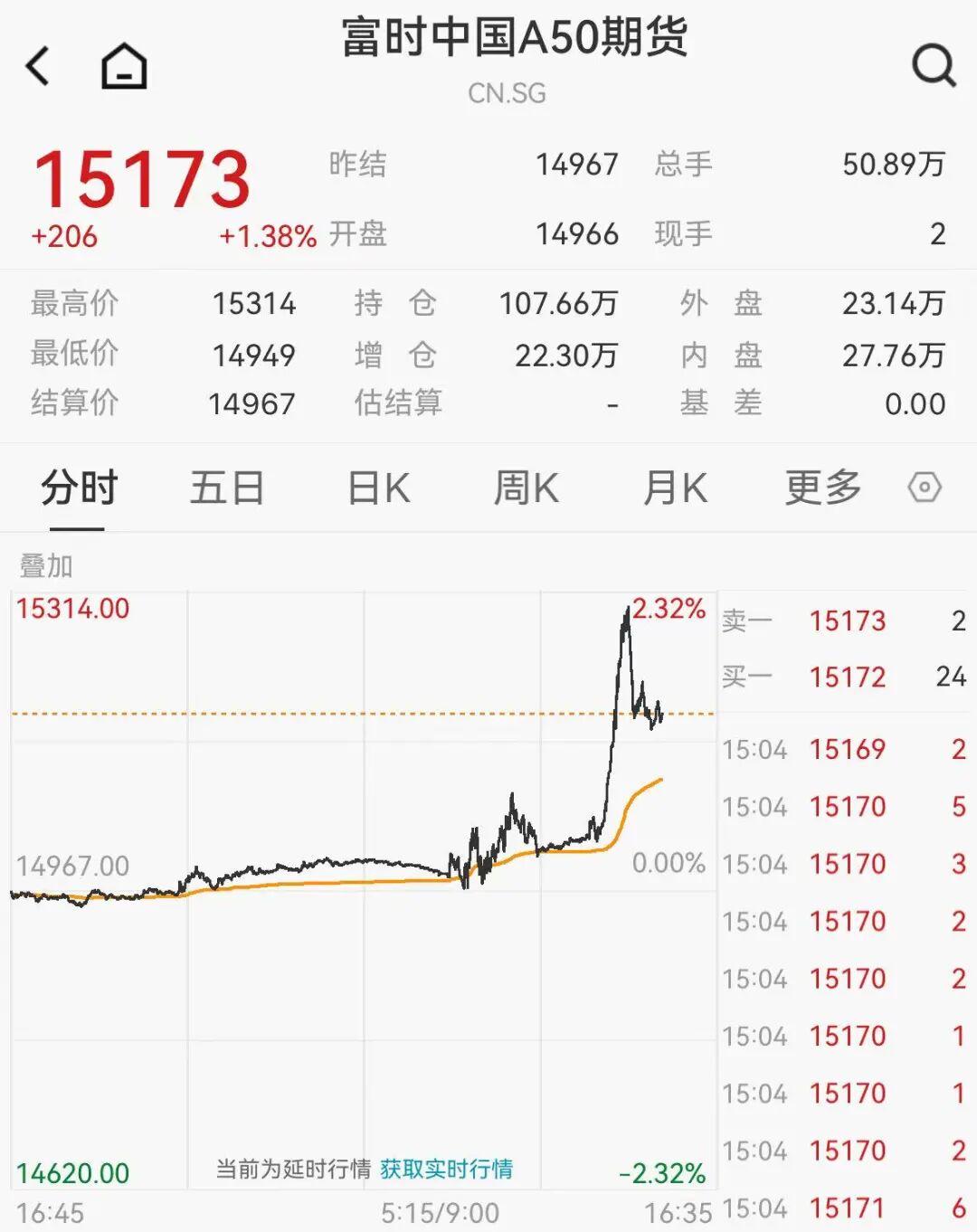Open search with the magnifier icon
Screen dimensions: 977x1232
coord(933,65)
